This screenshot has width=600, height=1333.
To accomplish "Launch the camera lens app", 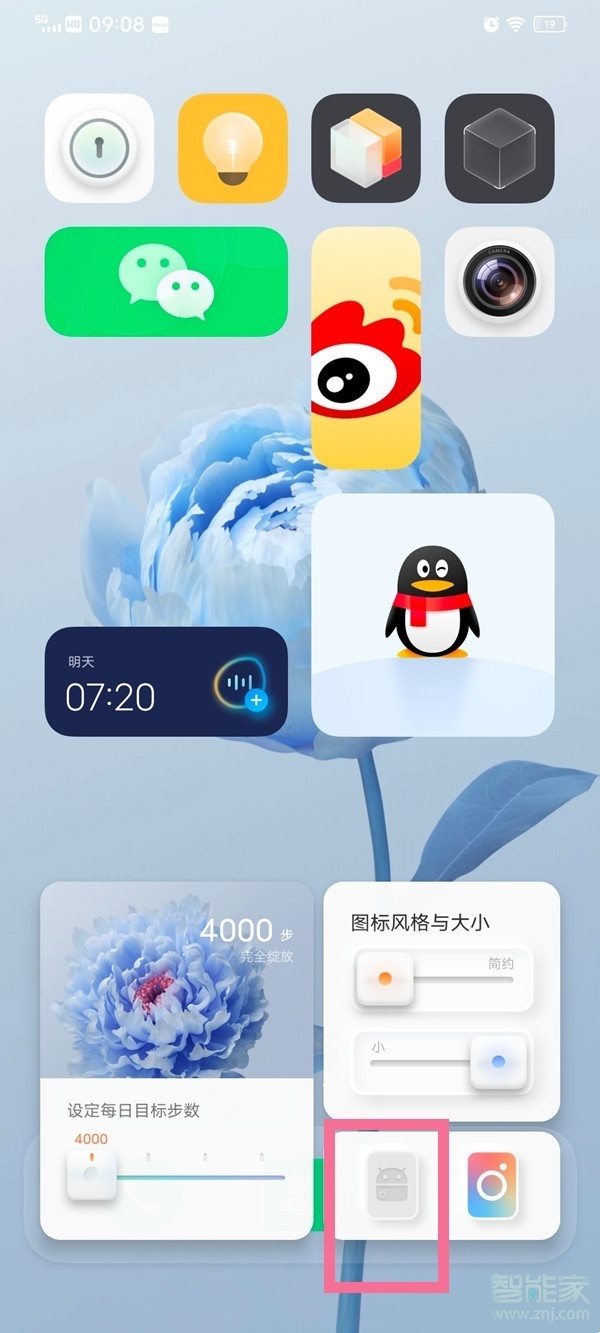I will [x=499, y=282].
